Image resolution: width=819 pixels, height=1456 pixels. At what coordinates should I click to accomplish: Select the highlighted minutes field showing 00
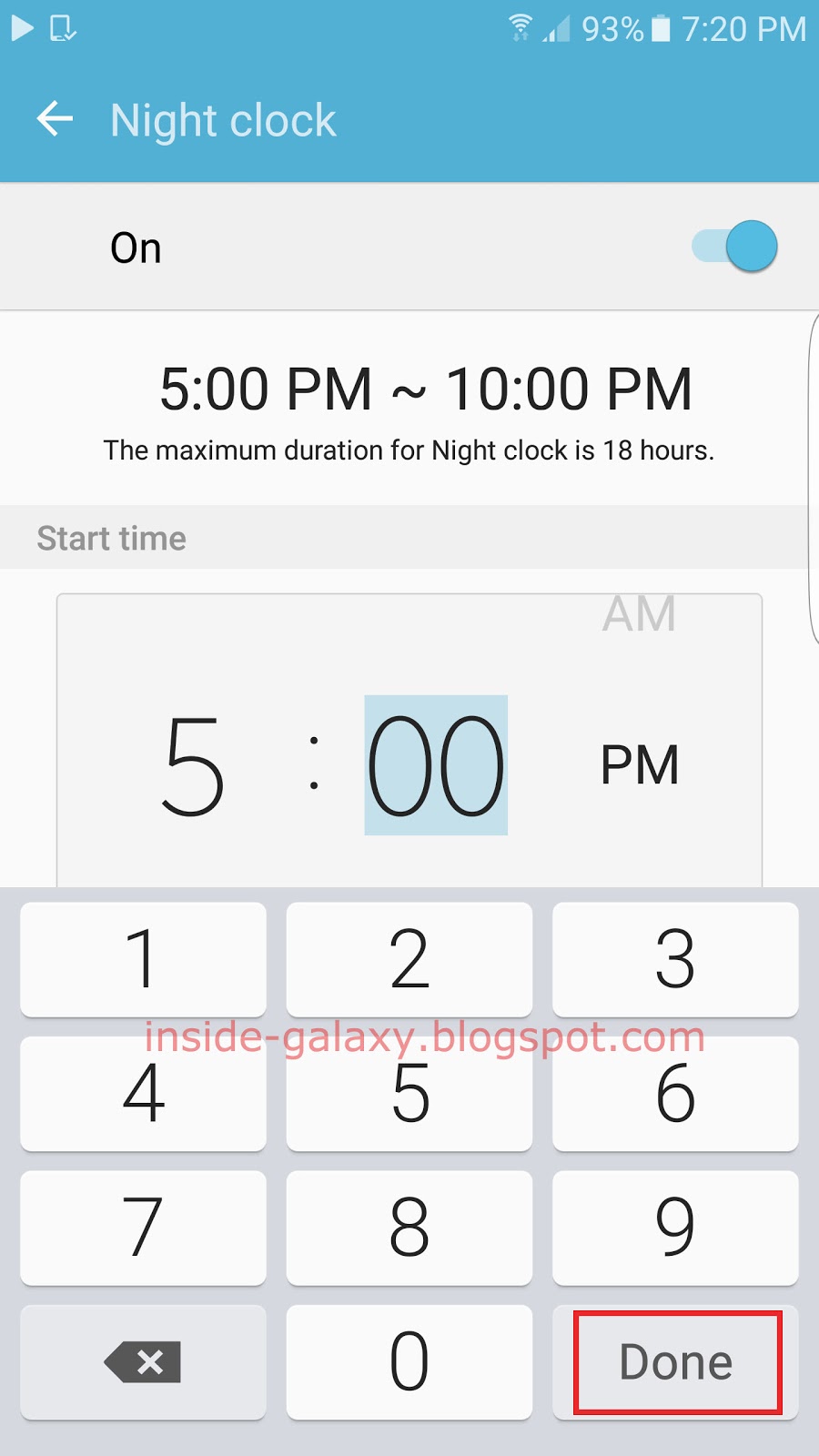(436, 763)
